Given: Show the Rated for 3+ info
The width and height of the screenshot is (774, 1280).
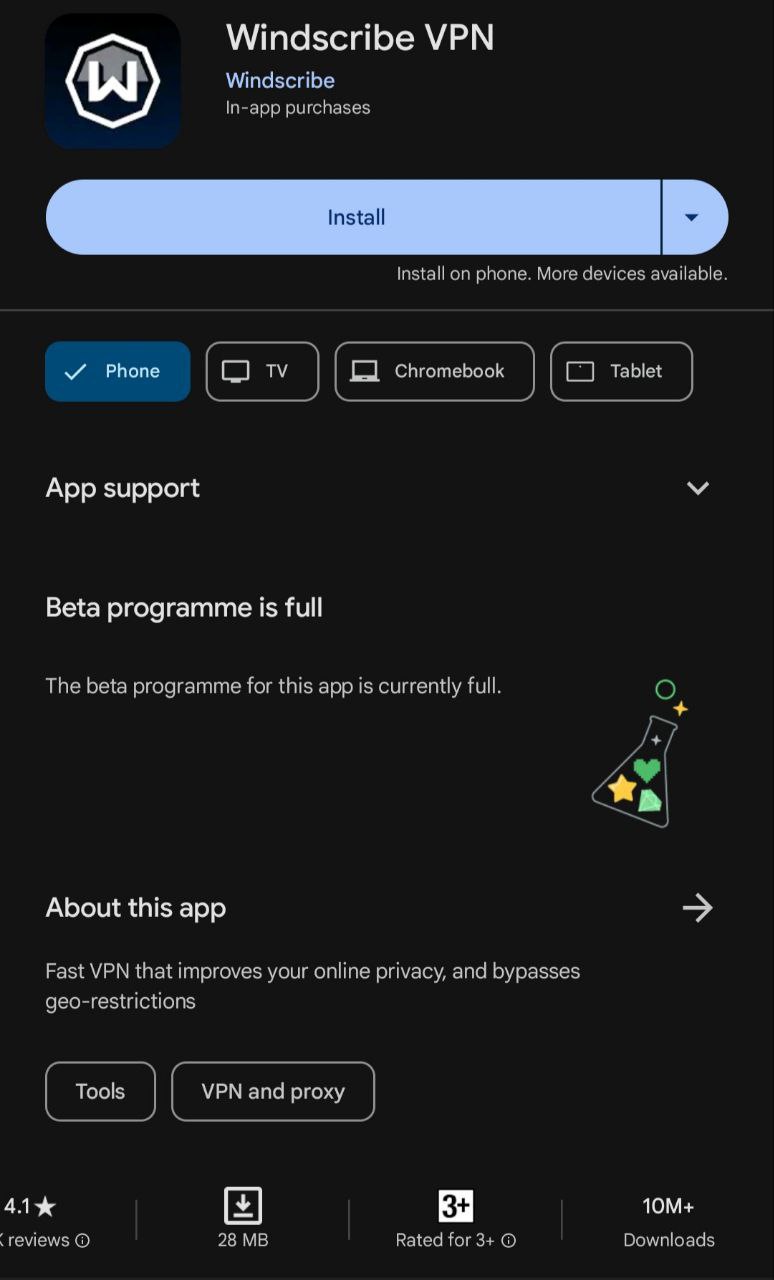Looking at the screenshot, I should point(508,1240).
